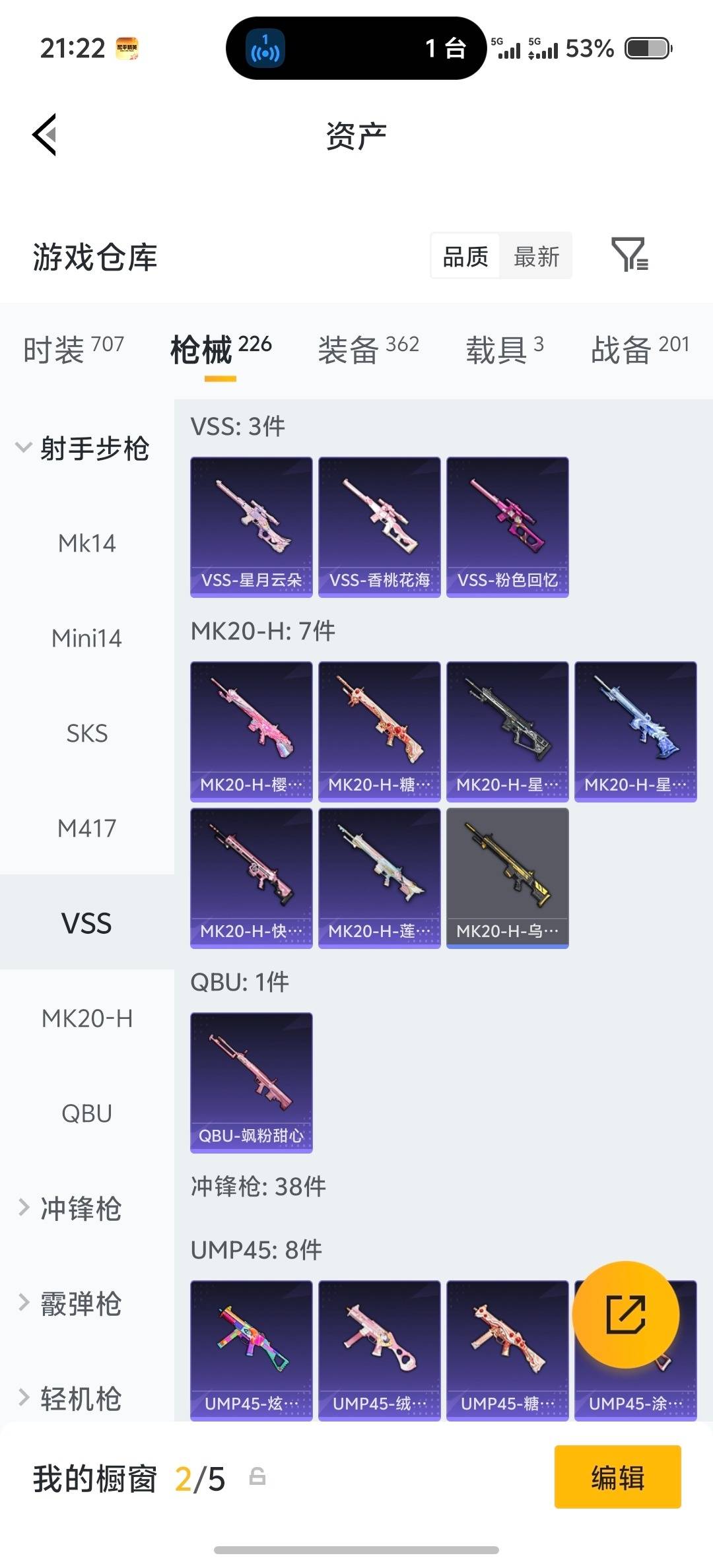Switch sorting to 最新
The width and height of the screenshot is (713, 1568).
(x=536, y=256)
